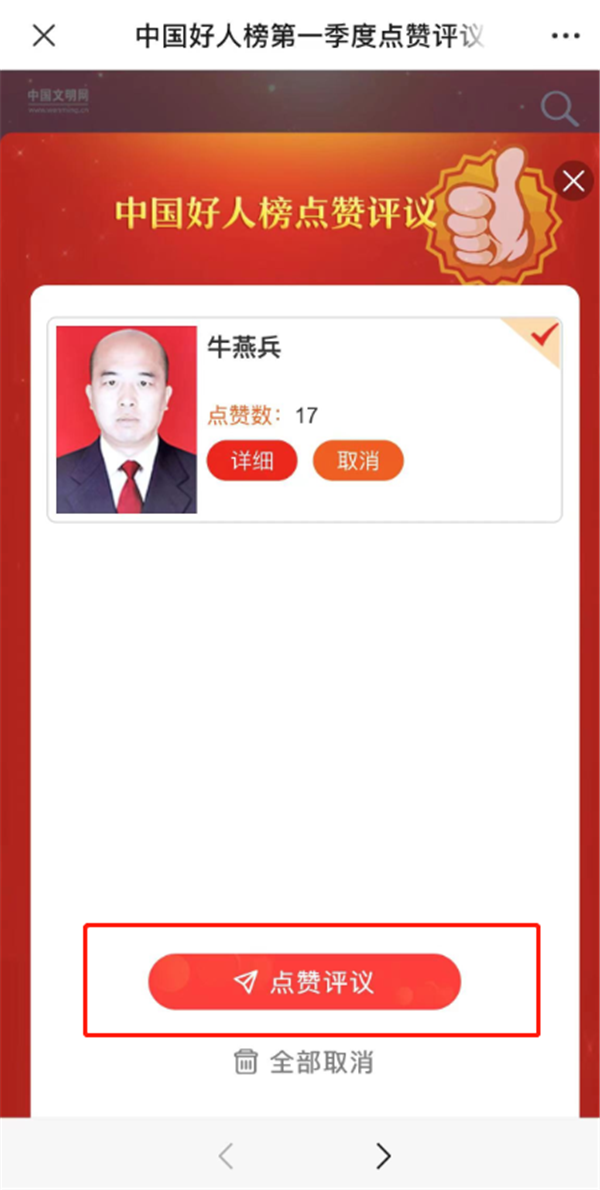The width and height of the screenshot is (600, 1190).
Task: Open the three-dot overflow menu
Action: pos(565,36)
